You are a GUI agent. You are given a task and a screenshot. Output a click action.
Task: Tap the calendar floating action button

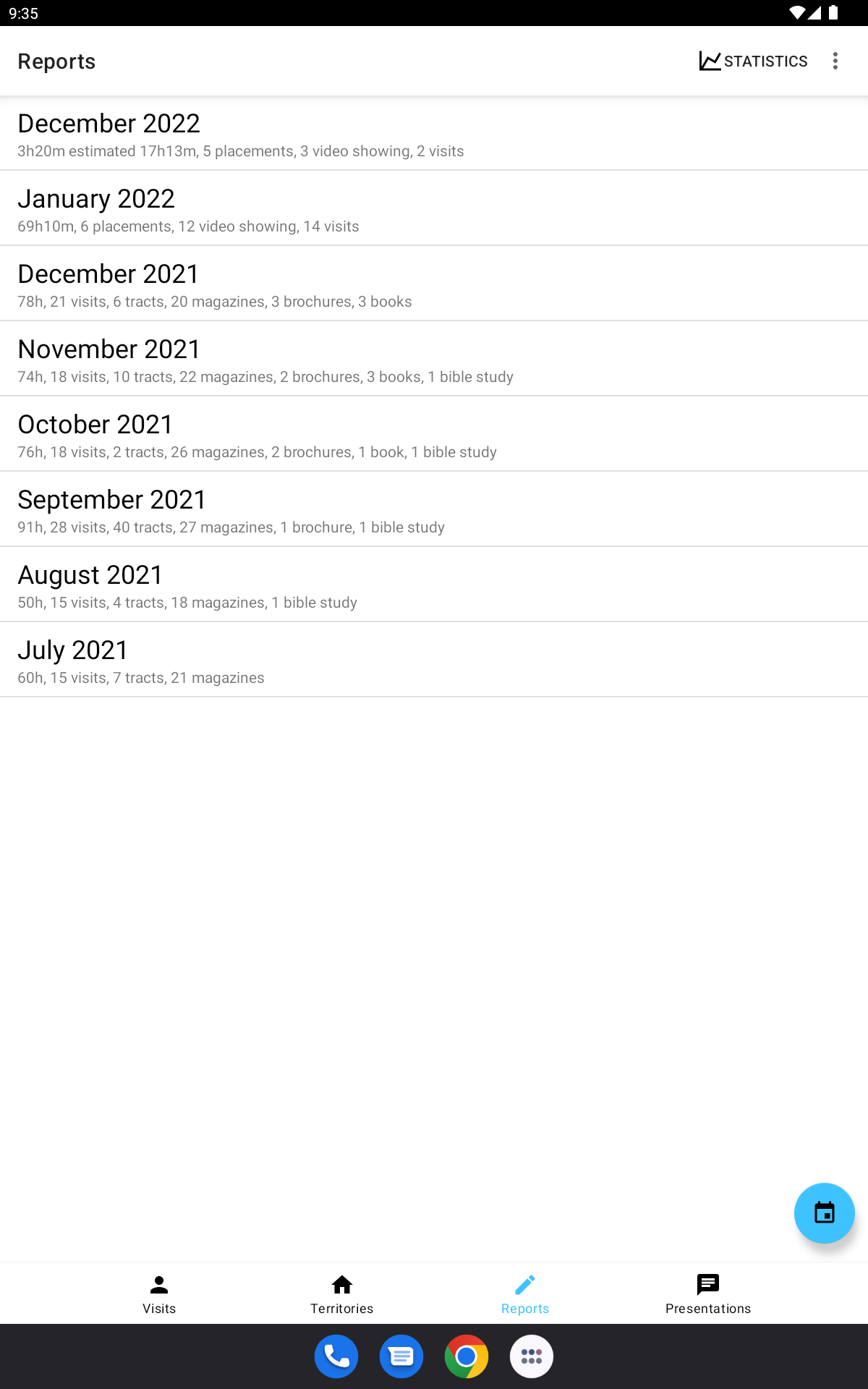point(825,1213)
